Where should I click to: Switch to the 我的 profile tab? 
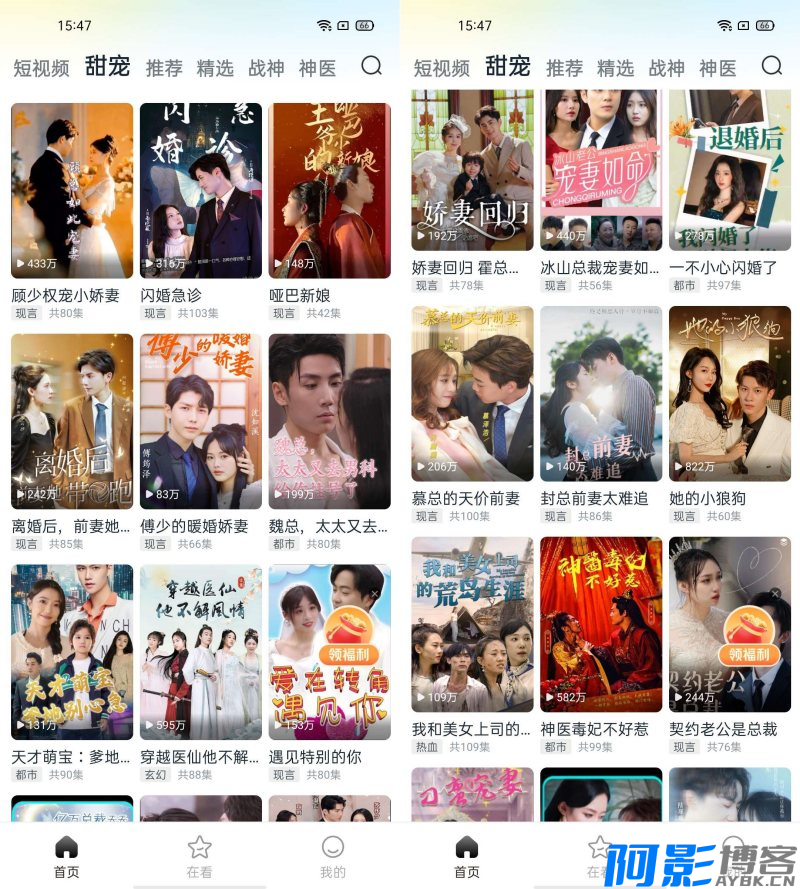333,855
